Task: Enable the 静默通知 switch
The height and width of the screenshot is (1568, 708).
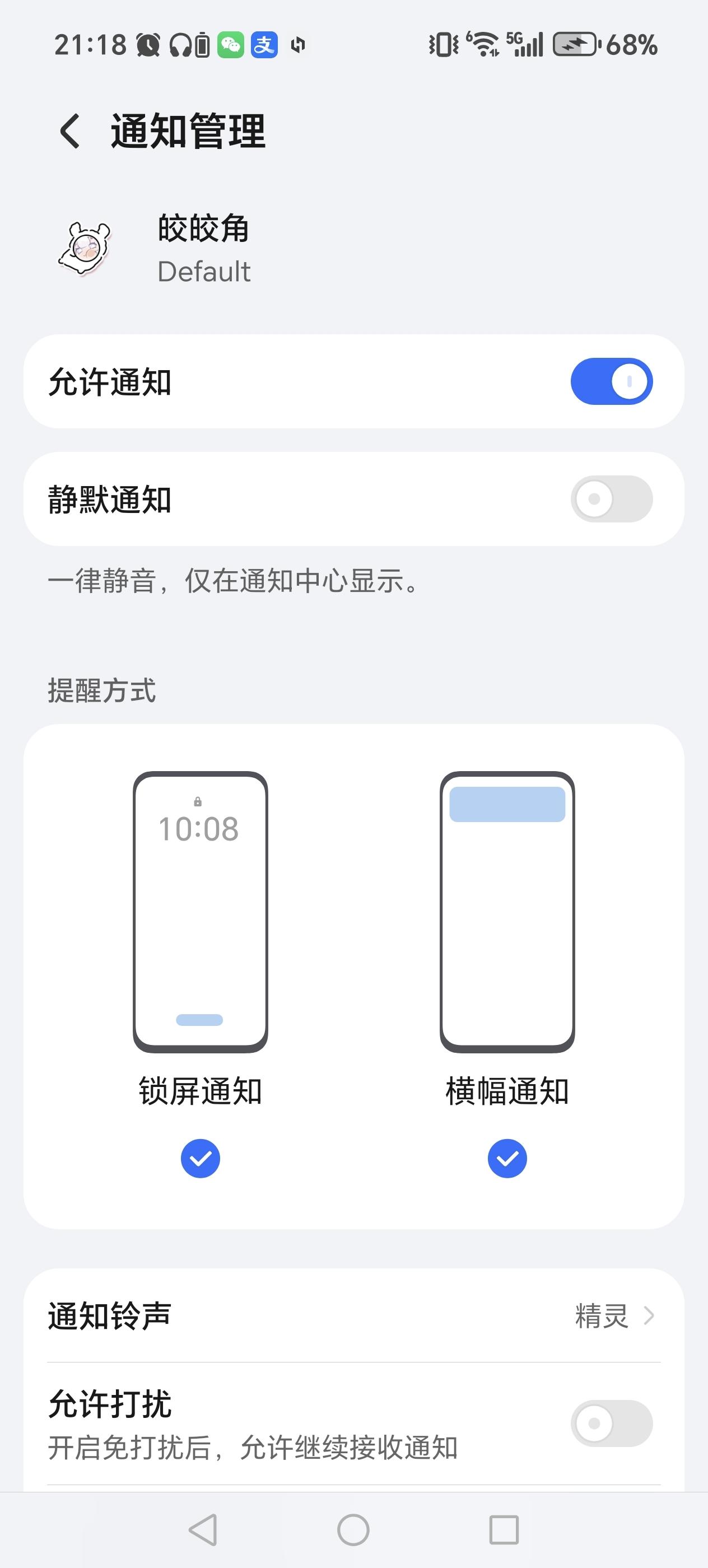Action: point(611,499)
